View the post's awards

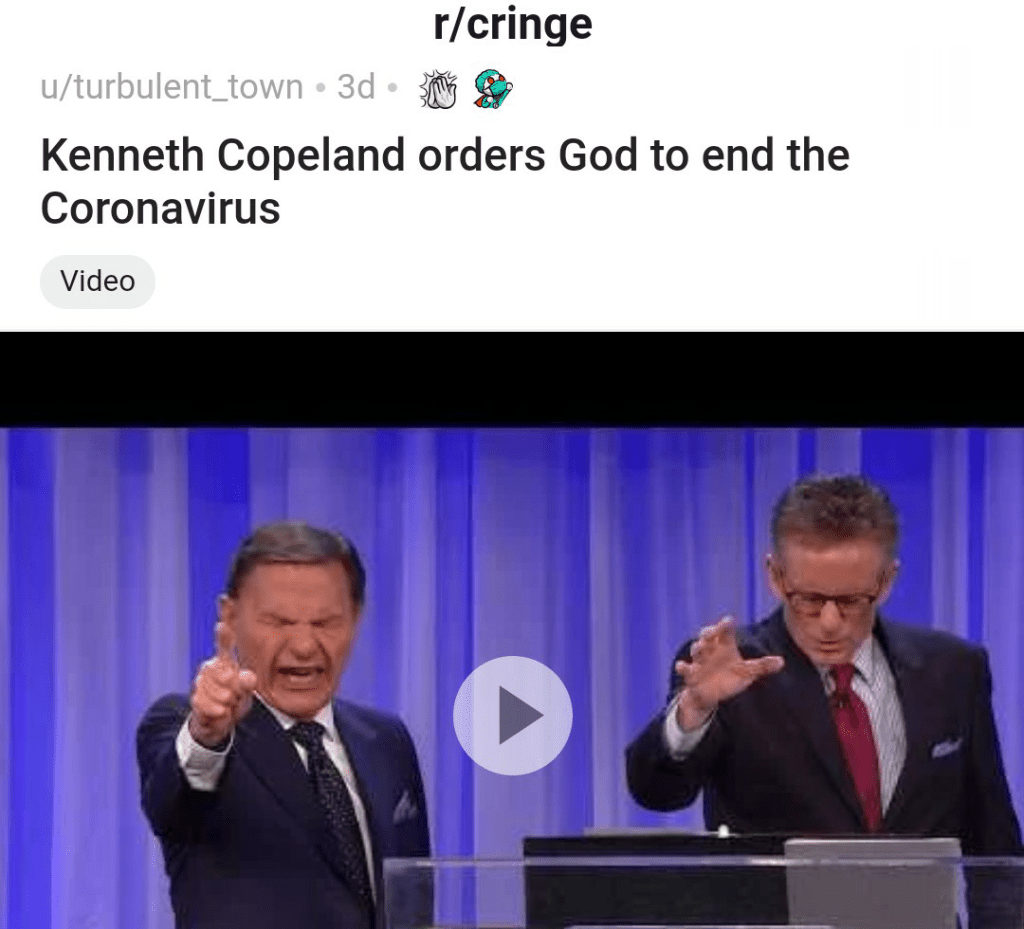(464, 90)
